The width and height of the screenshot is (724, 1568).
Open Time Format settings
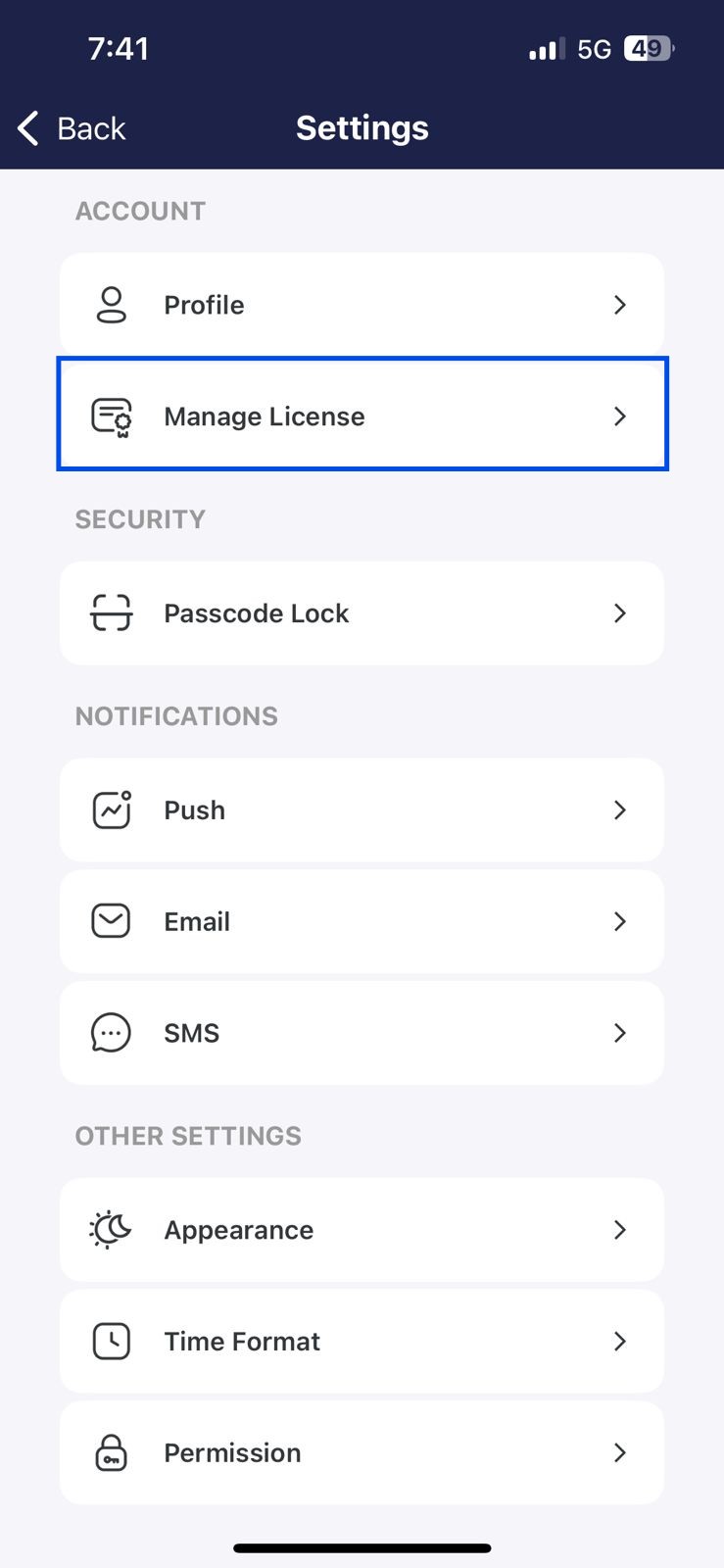(x=362, y=1342)
